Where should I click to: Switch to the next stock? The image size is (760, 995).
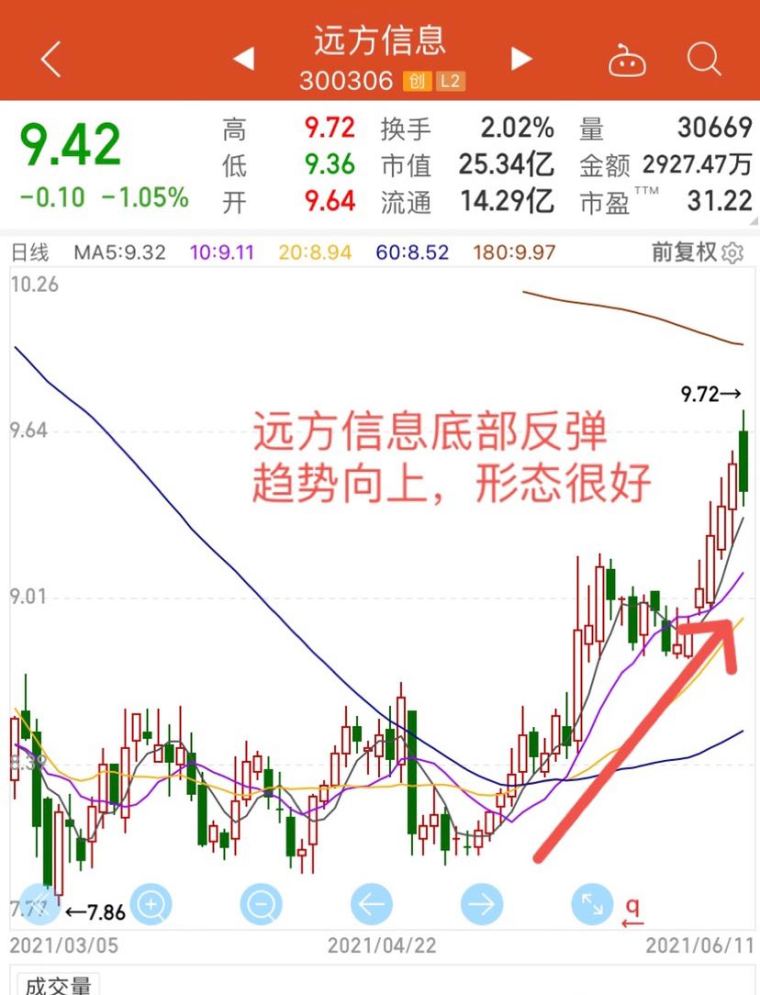click(521, 59)
